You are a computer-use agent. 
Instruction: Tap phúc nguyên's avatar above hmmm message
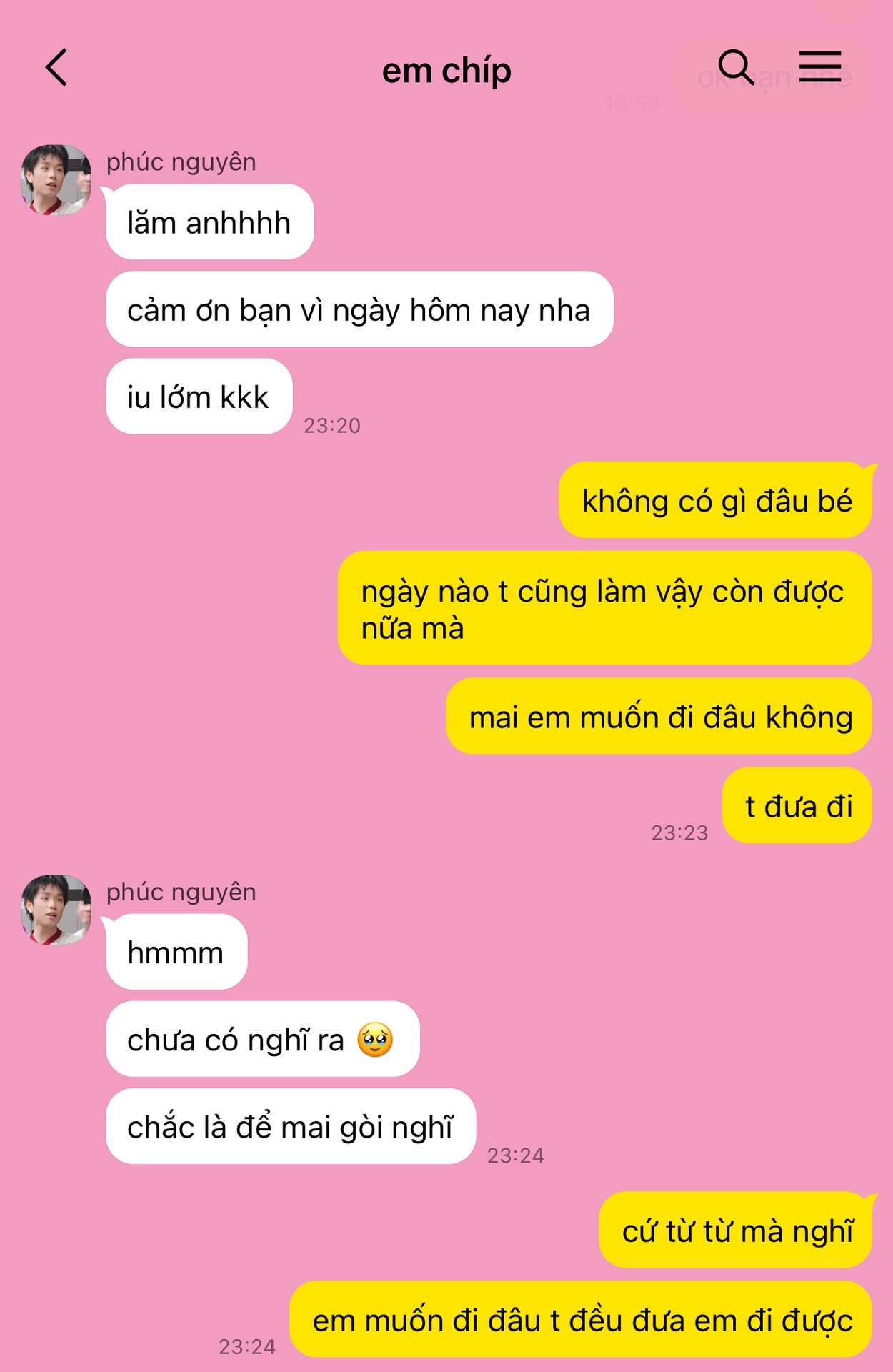click(x=56, y=910)
